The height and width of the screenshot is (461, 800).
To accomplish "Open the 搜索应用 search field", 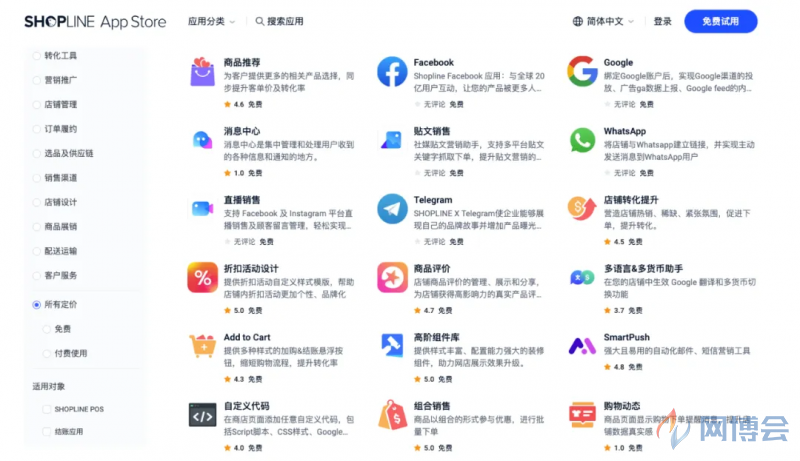I will [279, 21].
